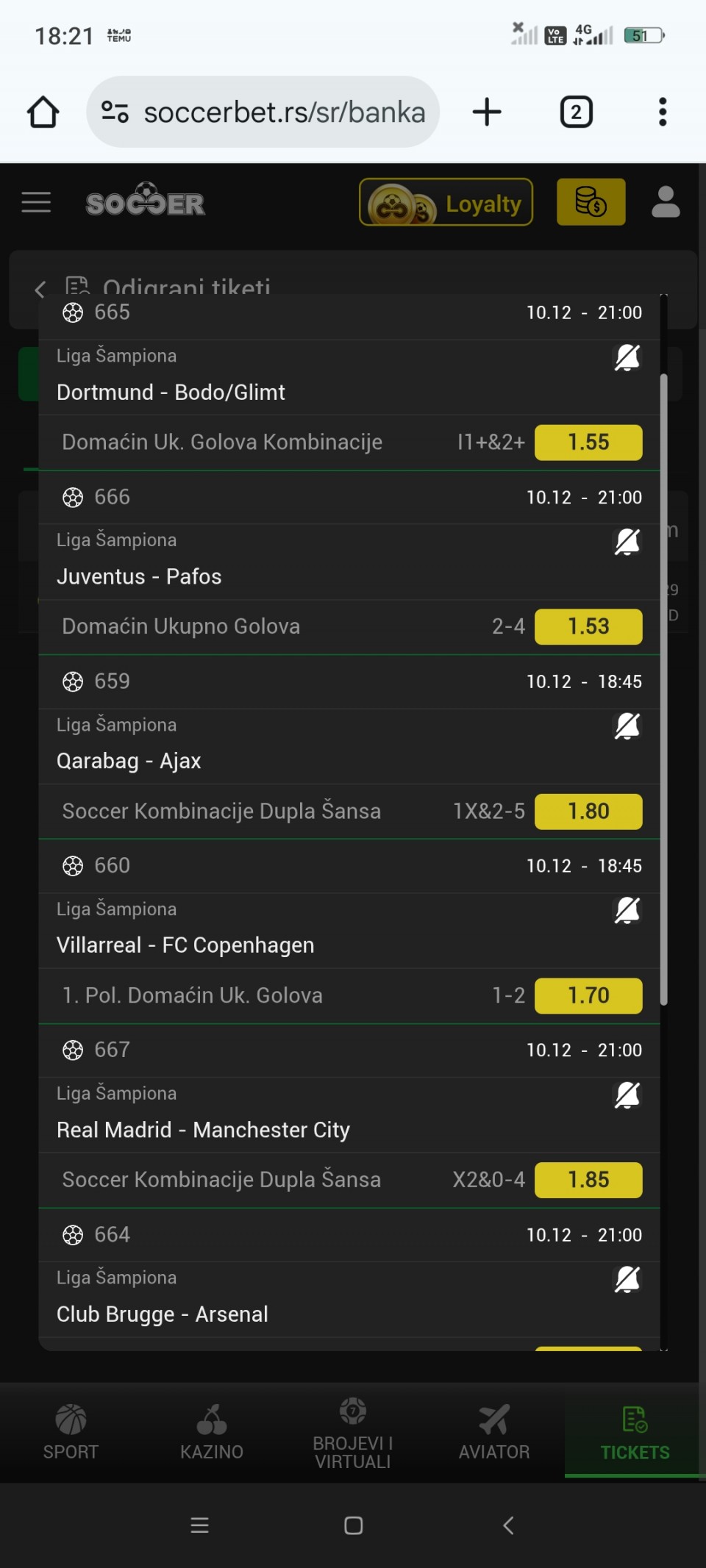The image size is (706, 1568).
Task: Toggle notification bell for Qarabag - Ajax
Action: [627, 726]
